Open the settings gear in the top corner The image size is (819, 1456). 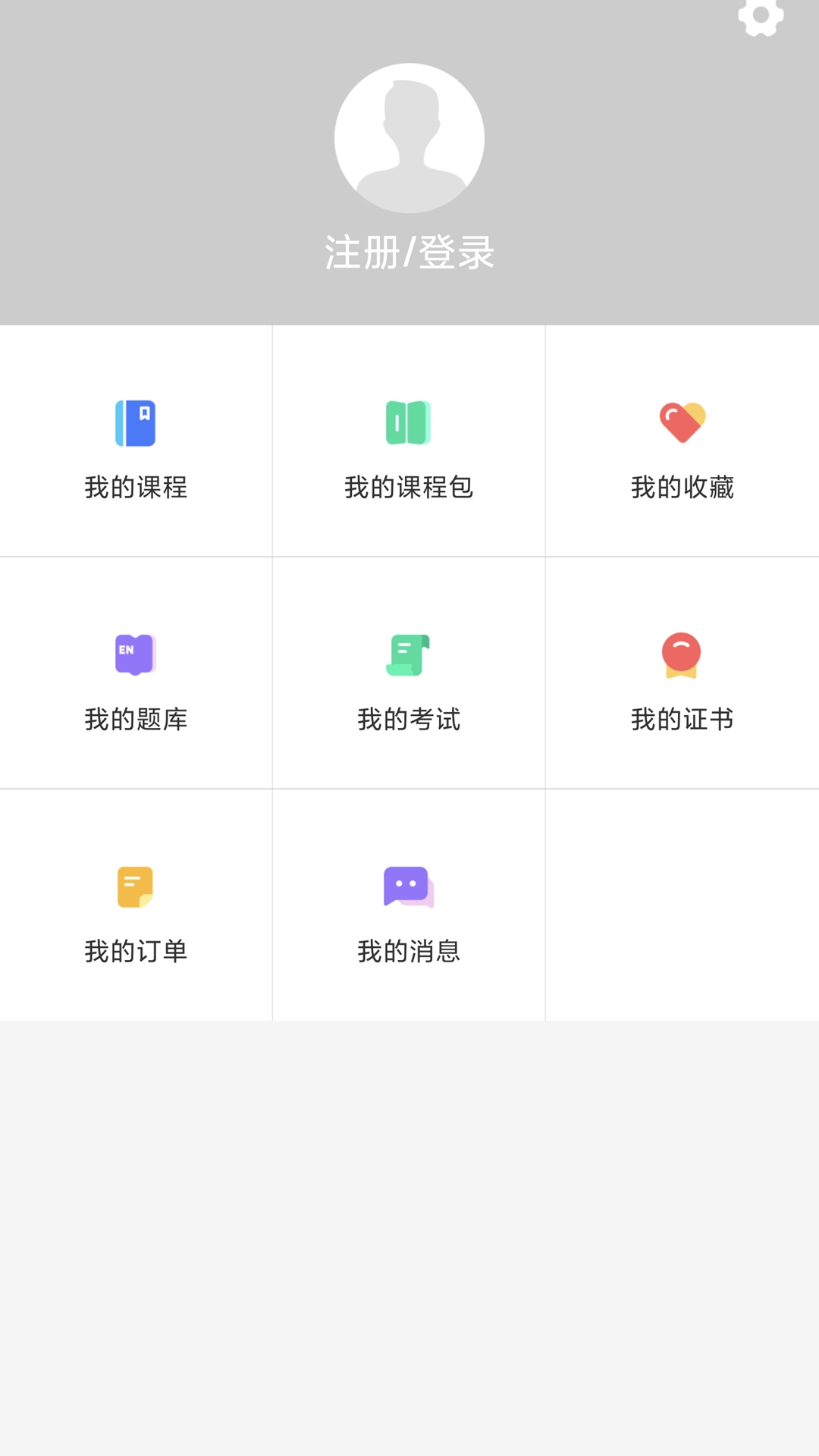point(760,17)
